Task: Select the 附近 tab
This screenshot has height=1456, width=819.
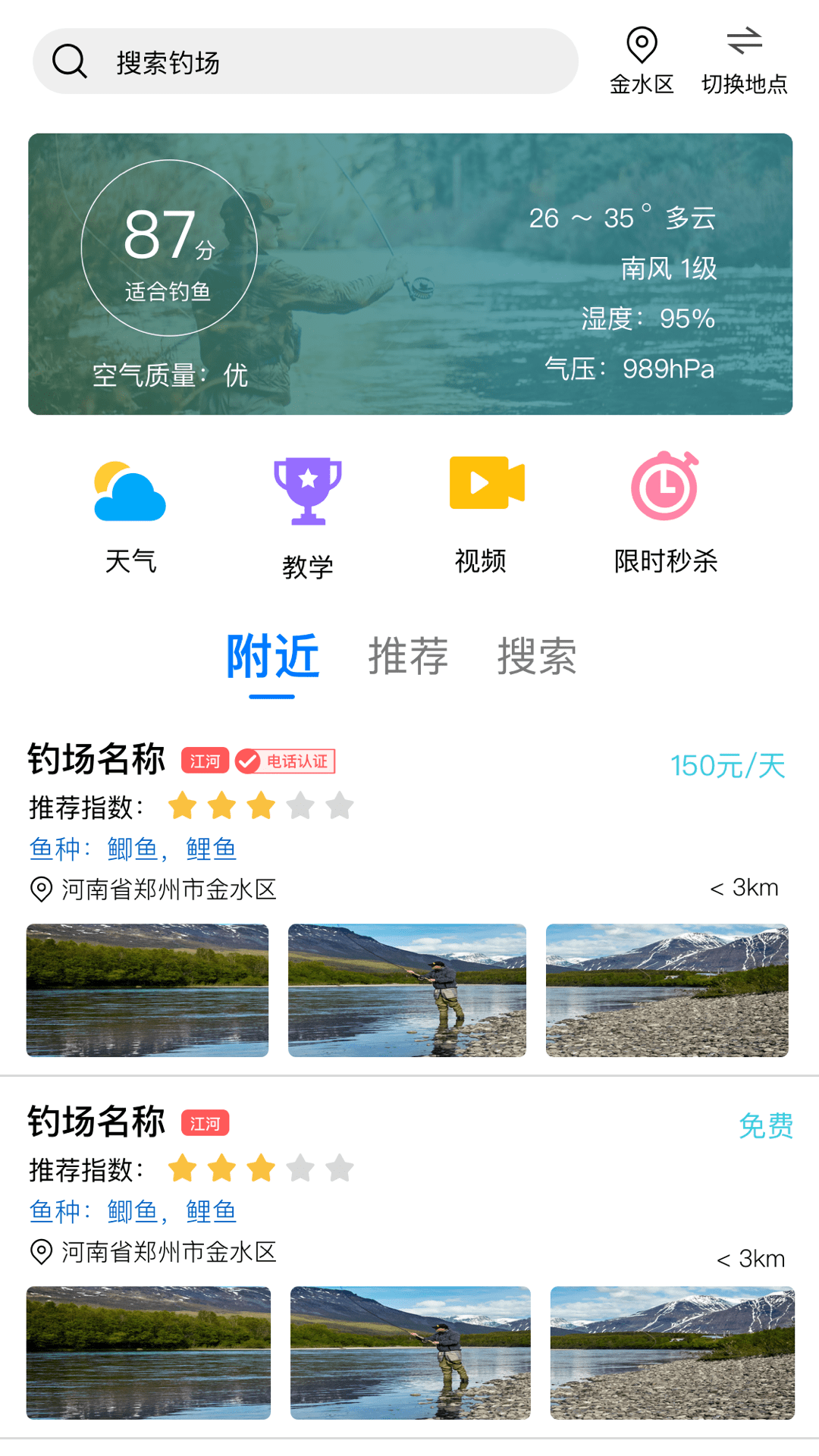Action: [272, 657]
